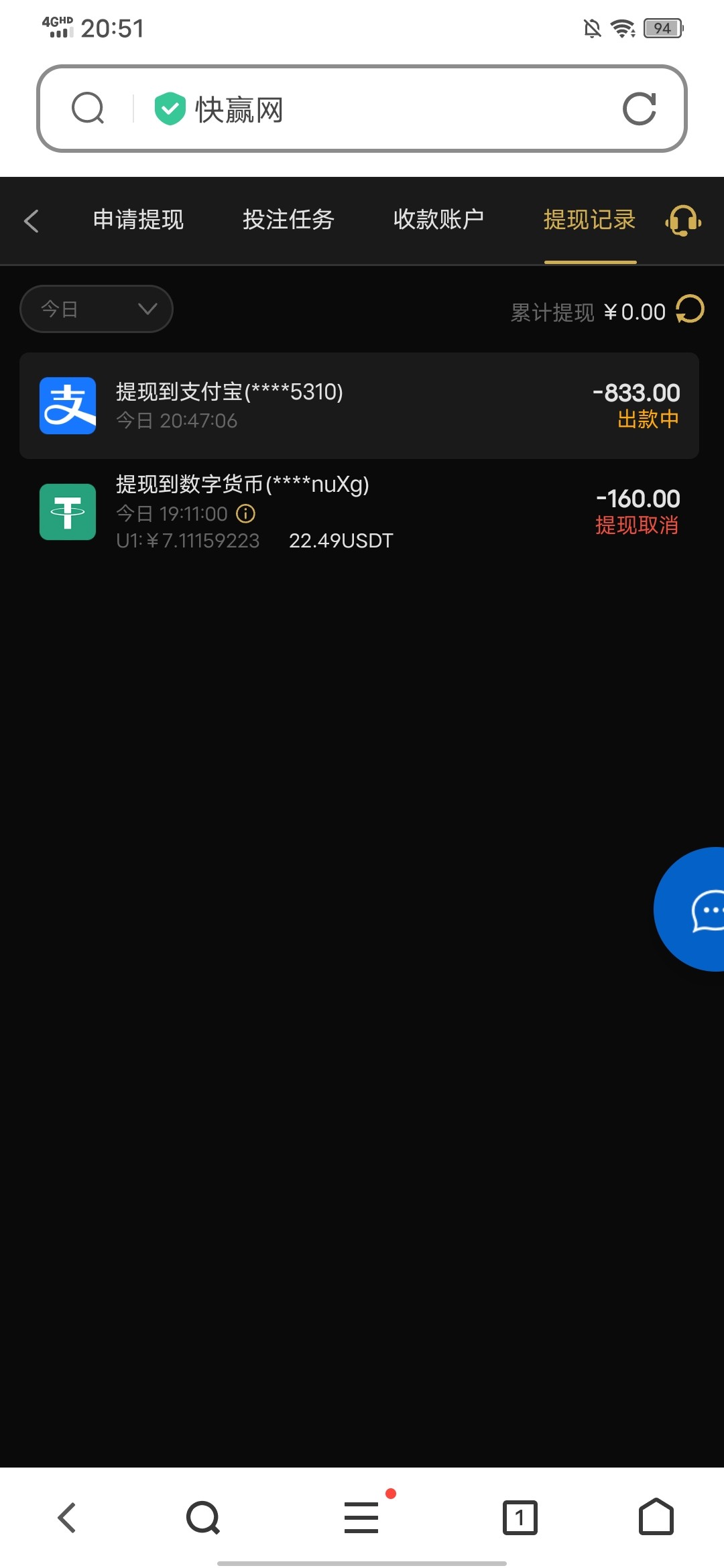Open the 投注任务 tab
Screen dimensions: 724x1568
tap(288, 220)
